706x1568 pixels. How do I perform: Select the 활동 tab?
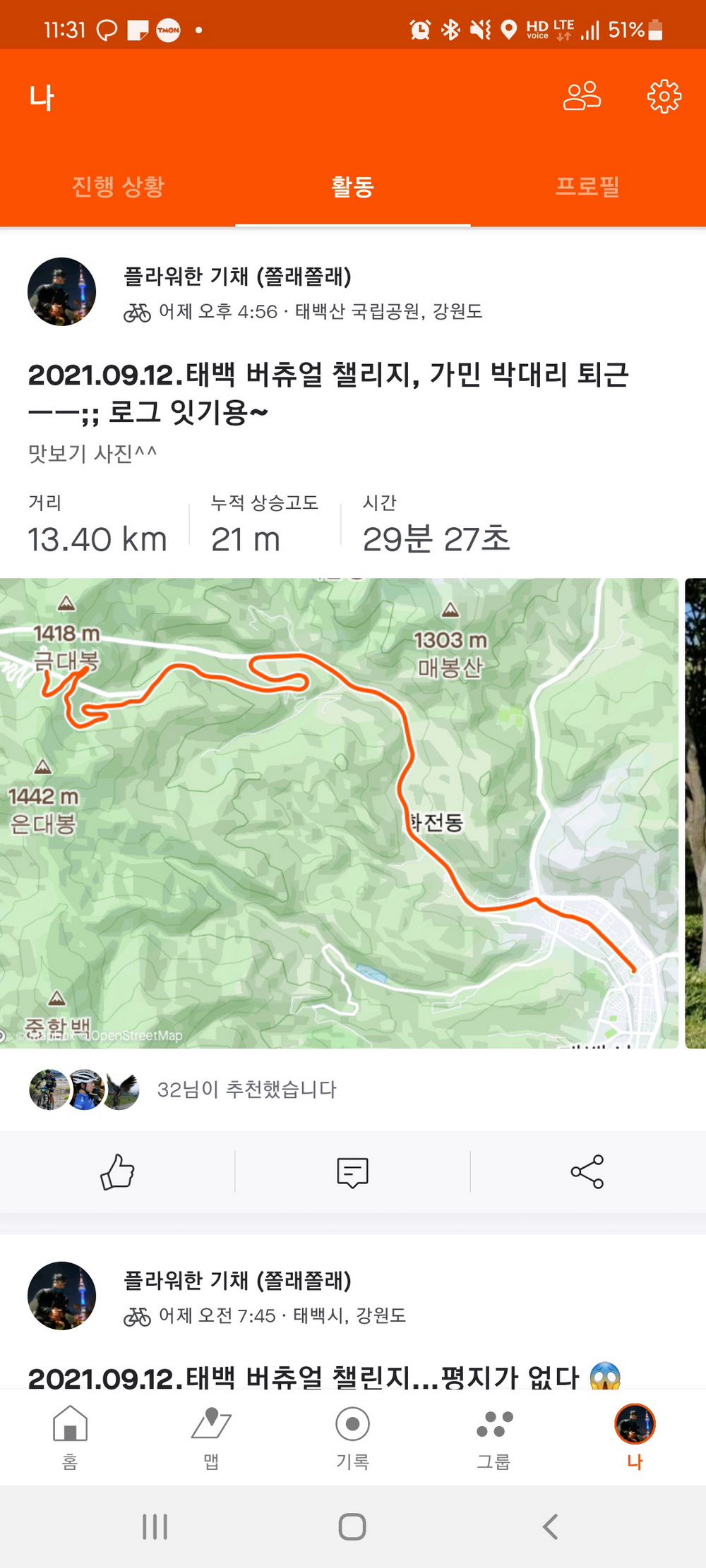(352, 186)
